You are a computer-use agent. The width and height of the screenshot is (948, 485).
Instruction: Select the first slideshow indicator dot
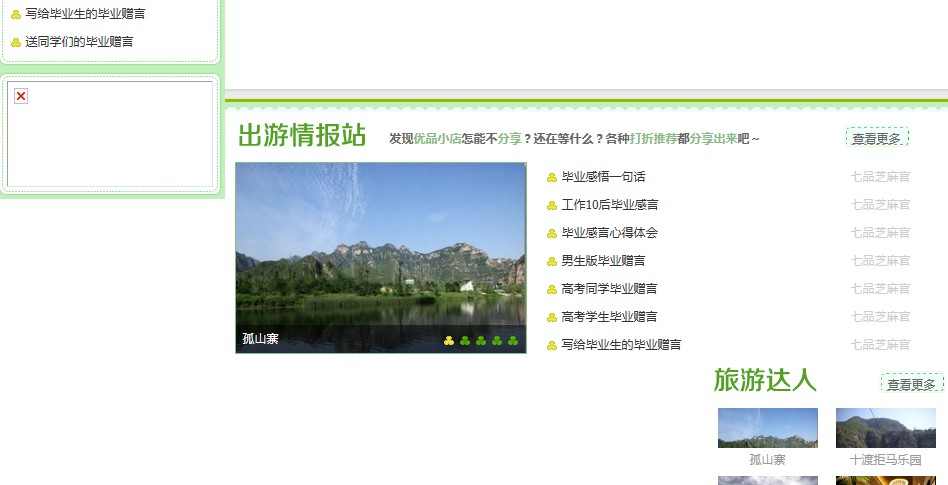click(449, 341)
